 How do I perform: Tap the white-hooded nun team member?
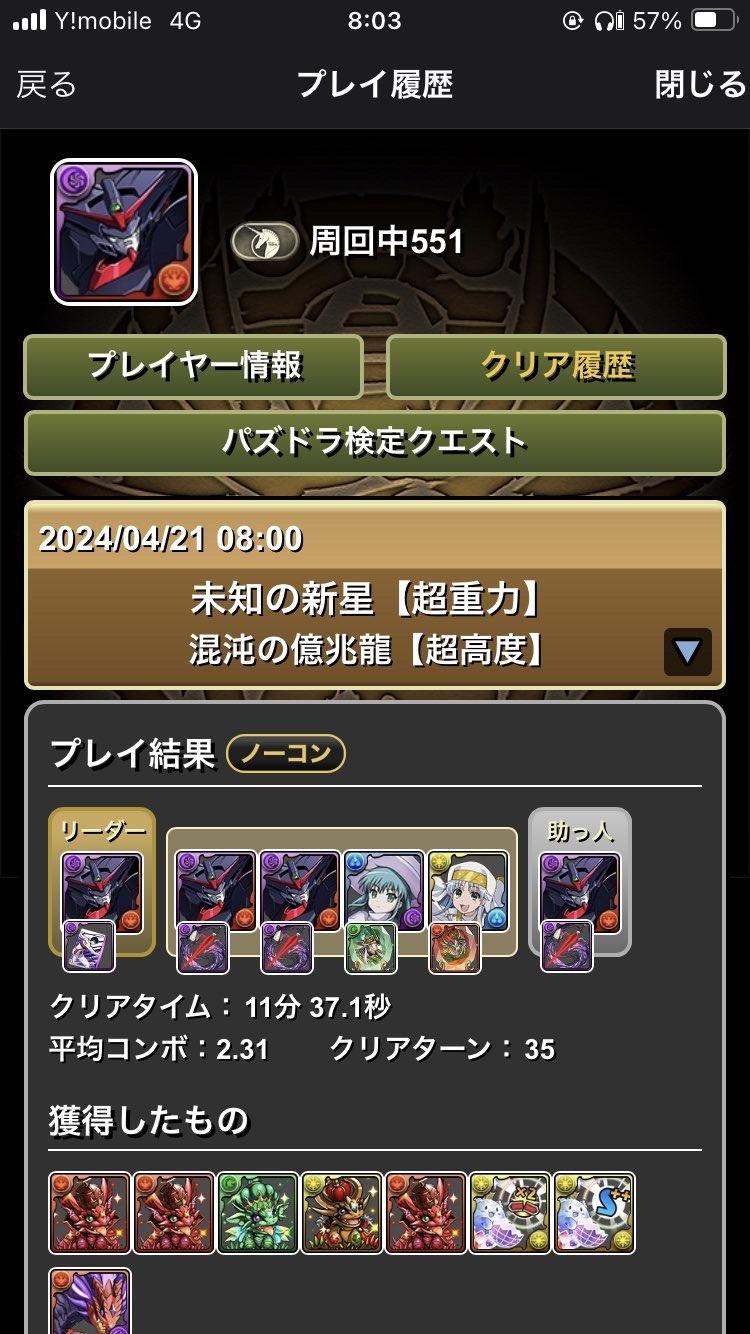coord(468,890)
